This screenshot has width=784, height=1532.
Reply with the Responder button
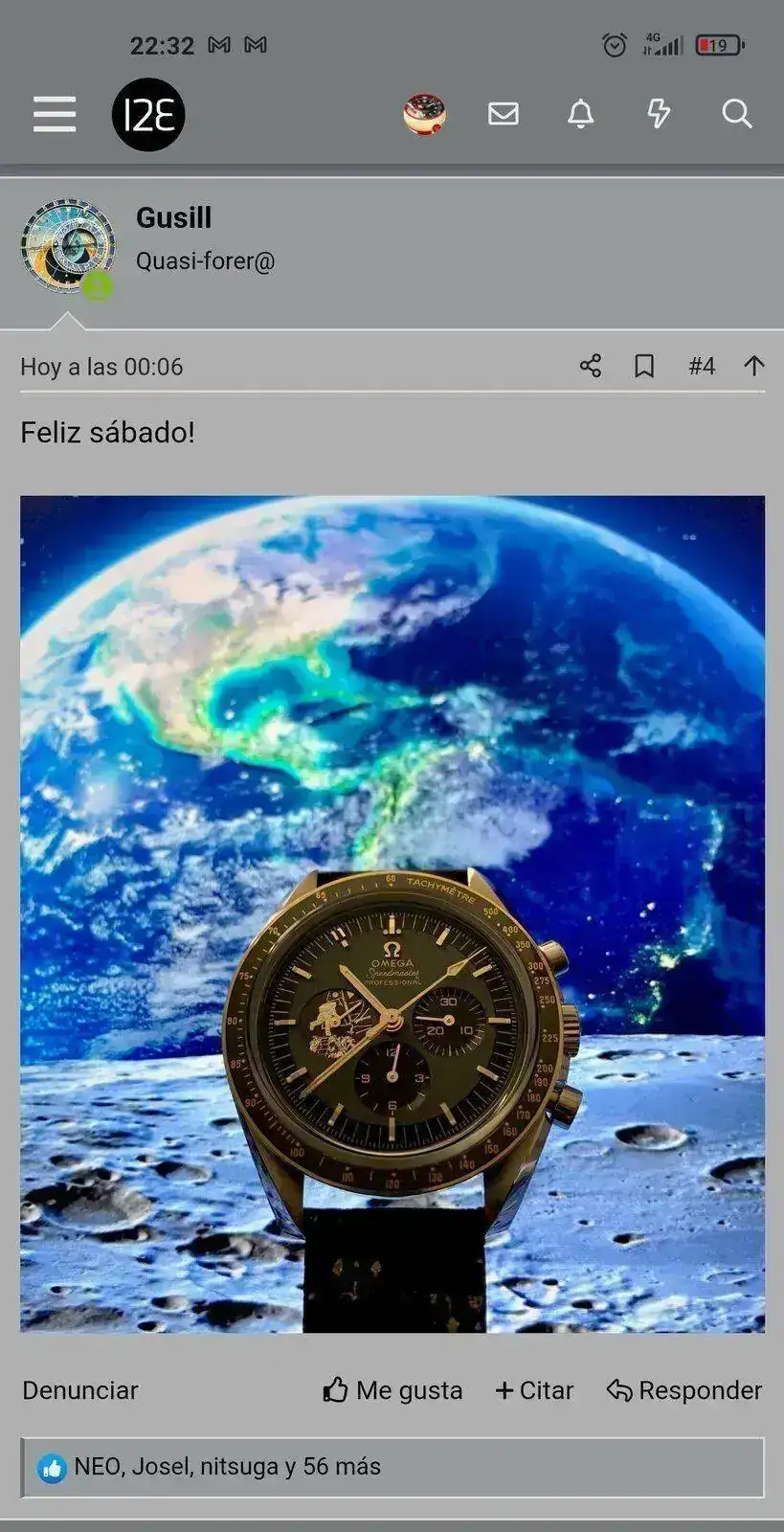(x=684, y=1390)
